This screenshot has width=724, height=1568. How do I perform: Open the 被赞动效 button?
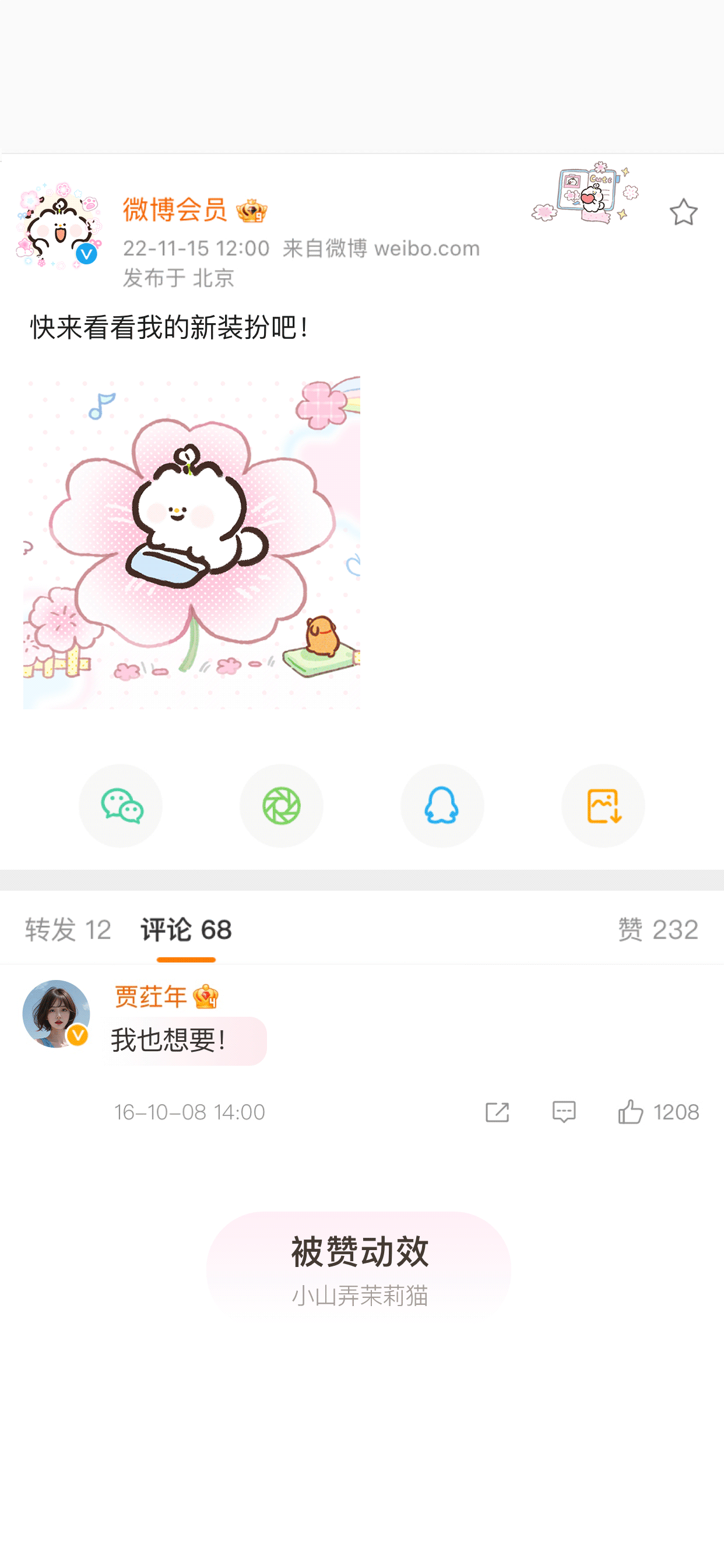(361, 1254)
